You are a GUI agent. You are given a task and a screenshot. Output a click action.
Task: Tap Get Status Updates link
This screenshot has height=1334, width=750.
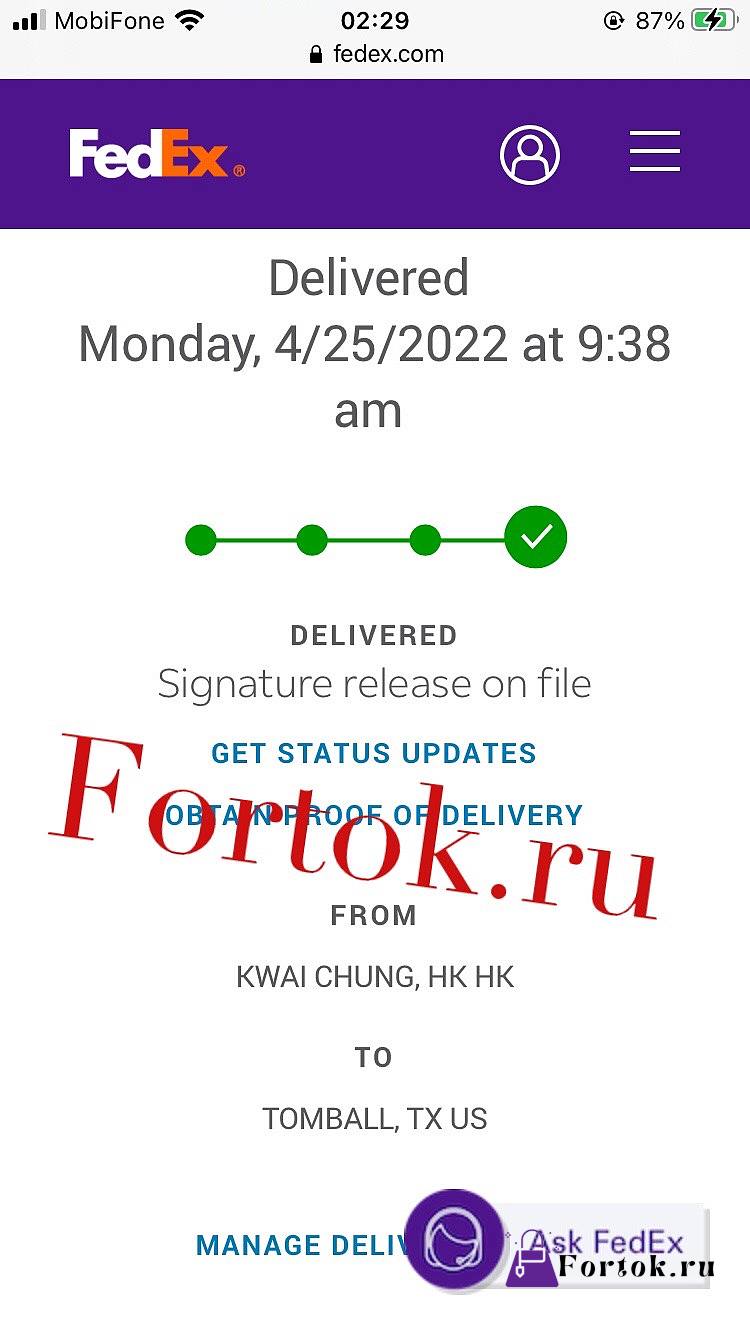click(x=374, y=753)
